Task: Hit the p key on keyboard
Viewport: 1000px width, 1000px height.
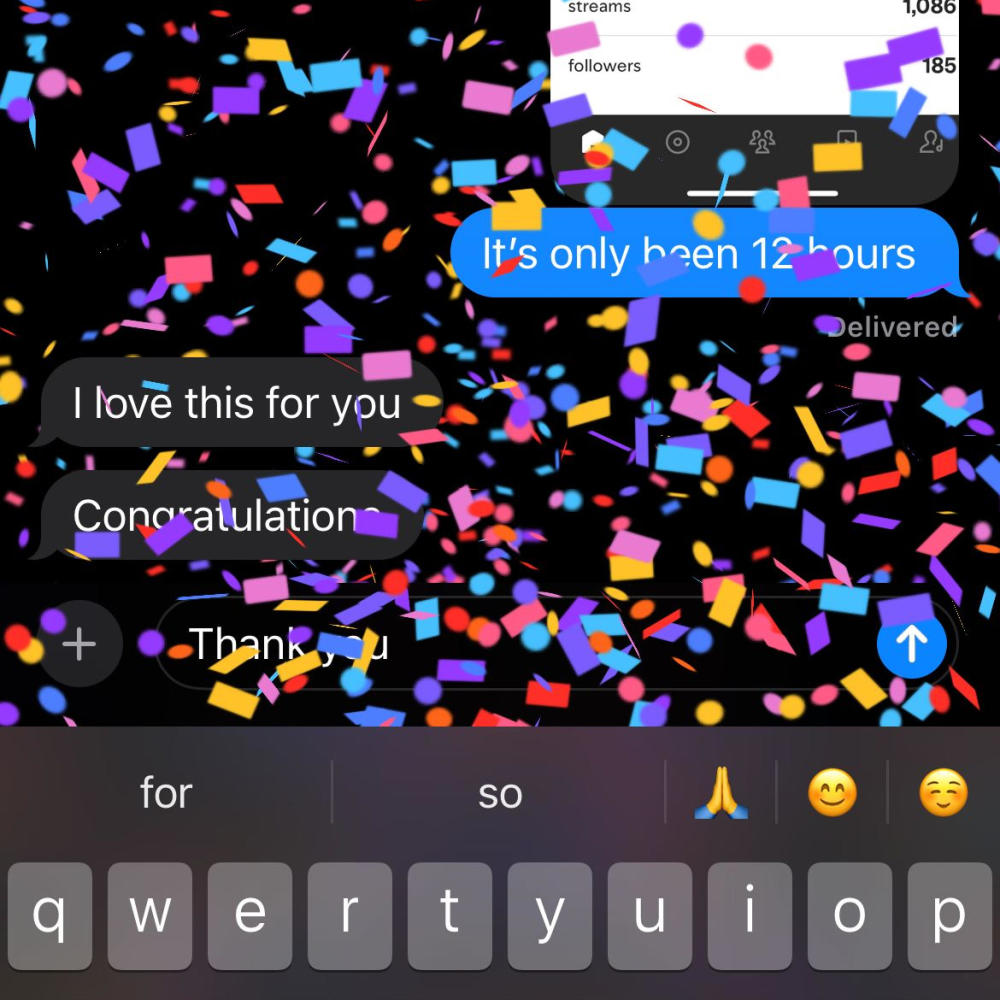Action: tap(948, 915)
